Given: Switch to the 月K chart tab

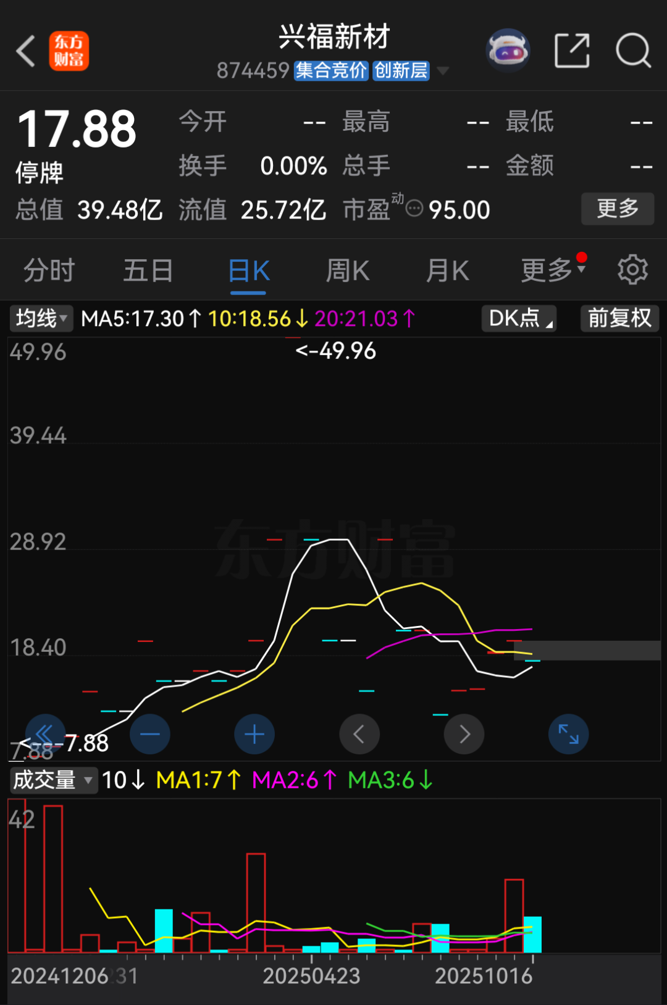Looking at the screenshot, I should coord(447,270).
